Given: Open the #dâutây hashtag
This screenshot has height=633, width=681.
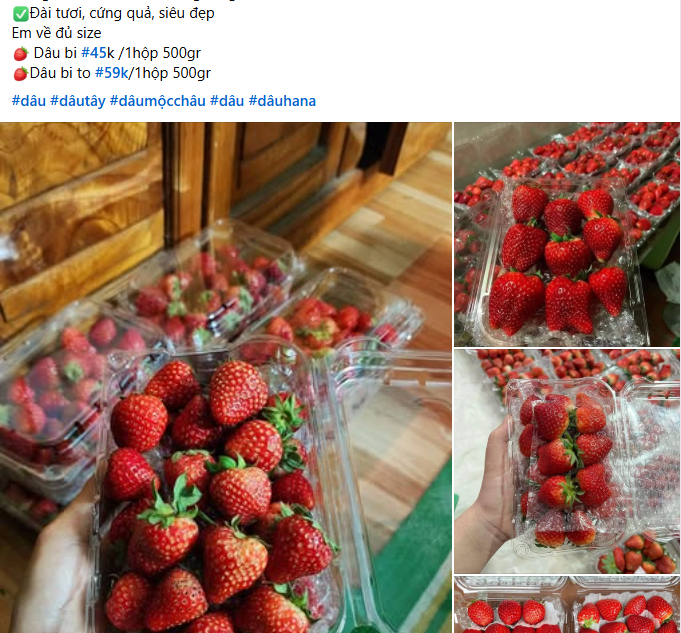Looking at the screenshot, I should [x=77, y=101].
